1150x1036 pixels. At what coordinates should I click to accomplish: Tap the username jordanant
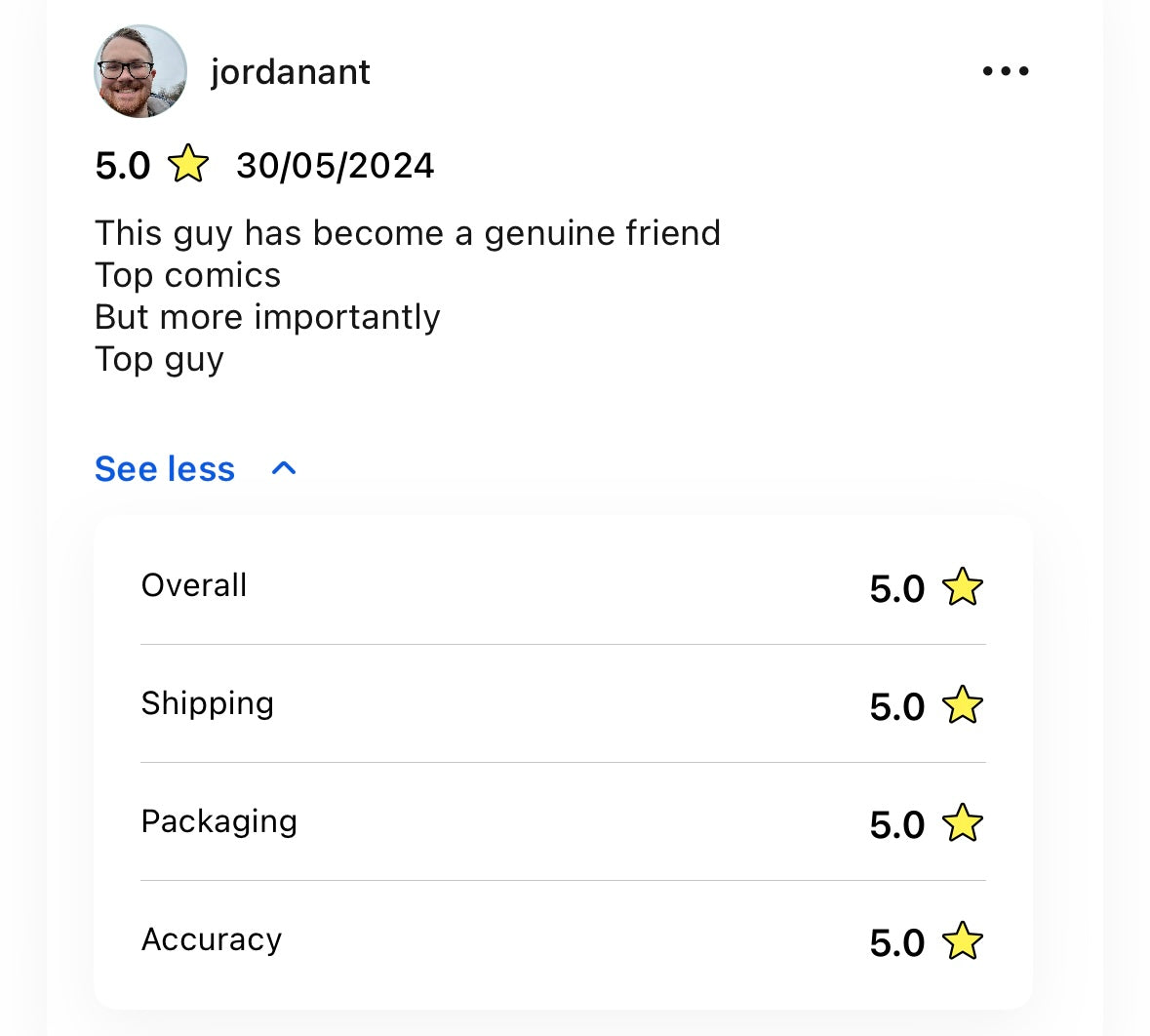[x=290, y=72]
